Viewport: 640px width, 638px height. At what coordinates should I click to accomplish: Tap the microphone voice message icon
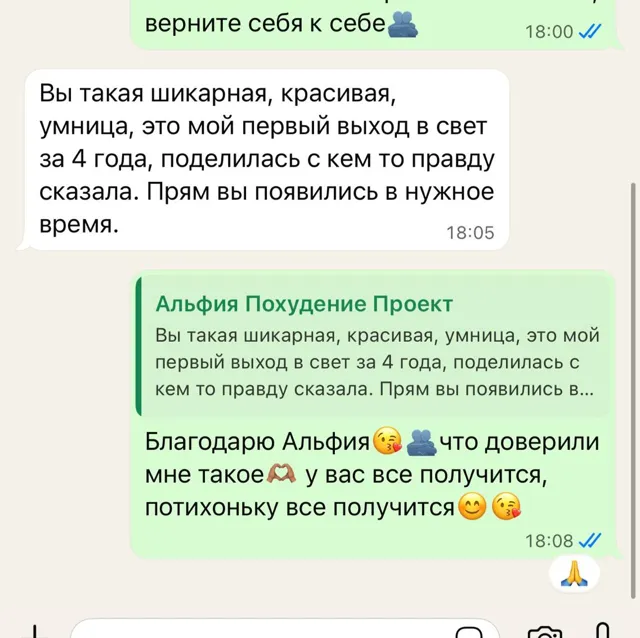coord(602,630)
